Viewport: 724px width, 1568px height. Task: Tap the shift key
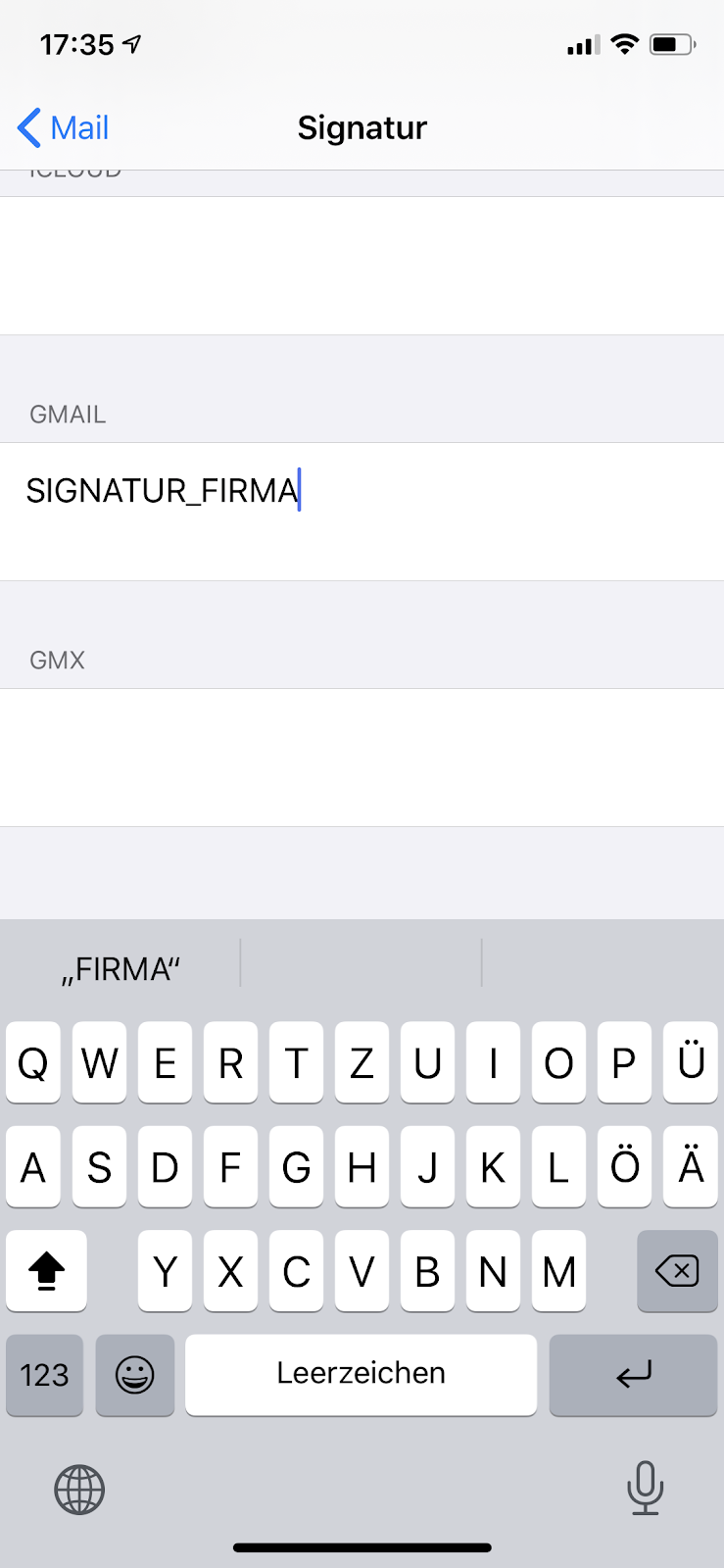46,1271
